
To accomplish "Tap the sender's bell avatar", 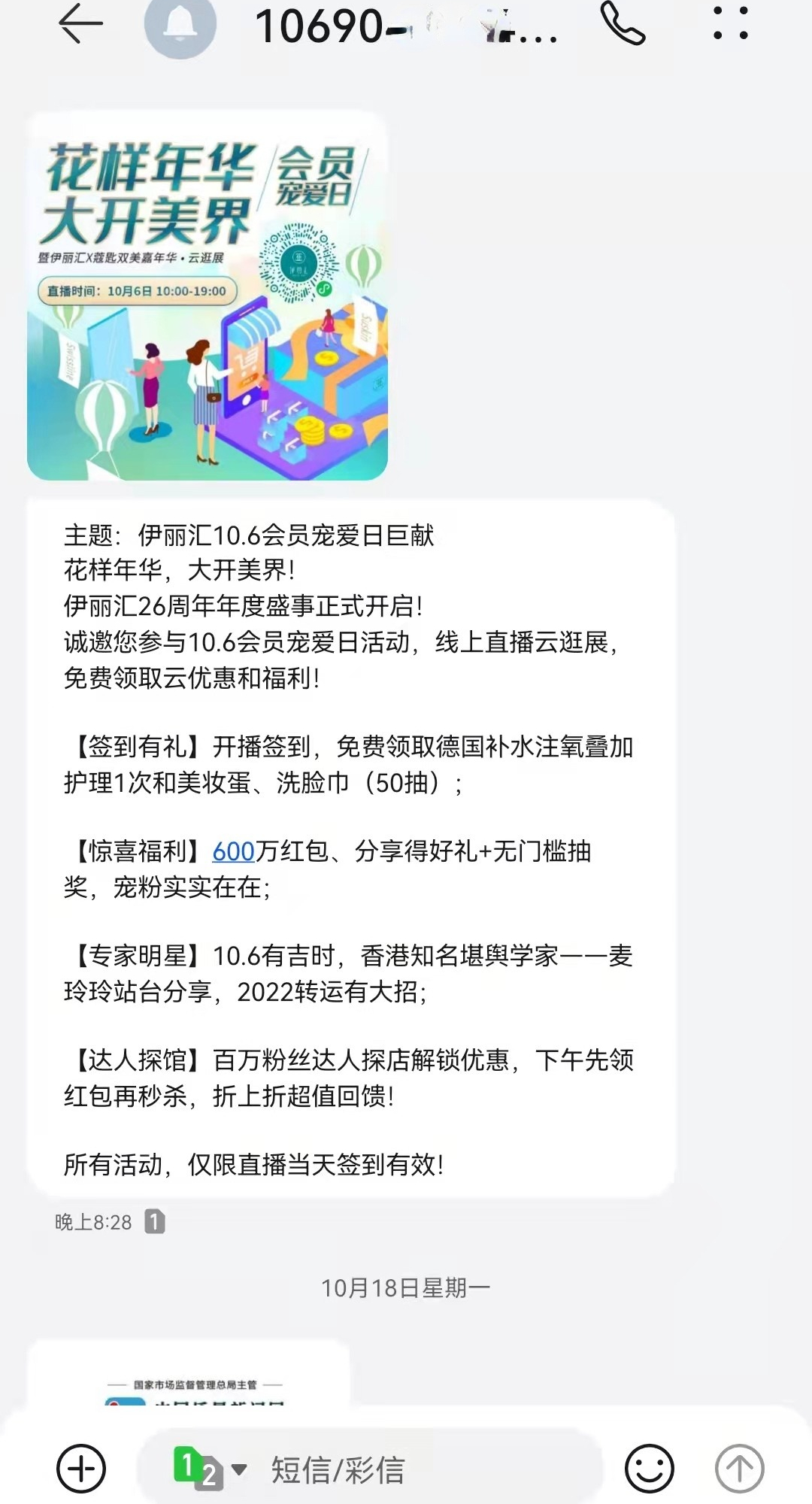I will [x=180, y=26].
